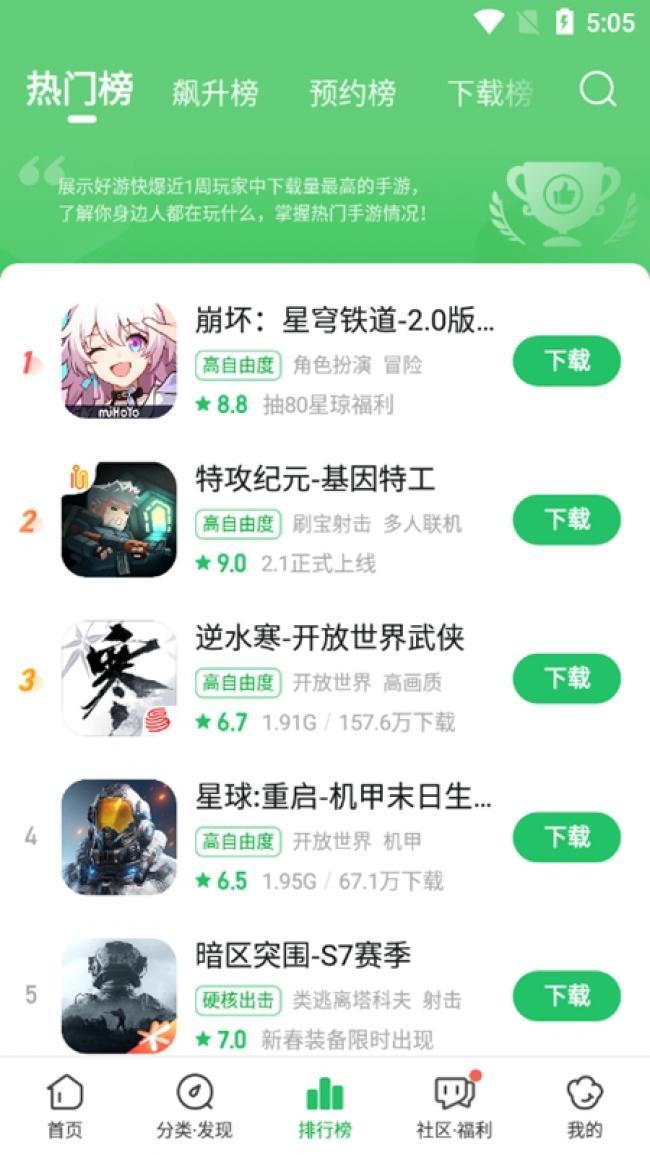This screenshot has height=1155, width=650.
Task: Open the 社区·福利 tab
Action: click(x=454, y=1106)
